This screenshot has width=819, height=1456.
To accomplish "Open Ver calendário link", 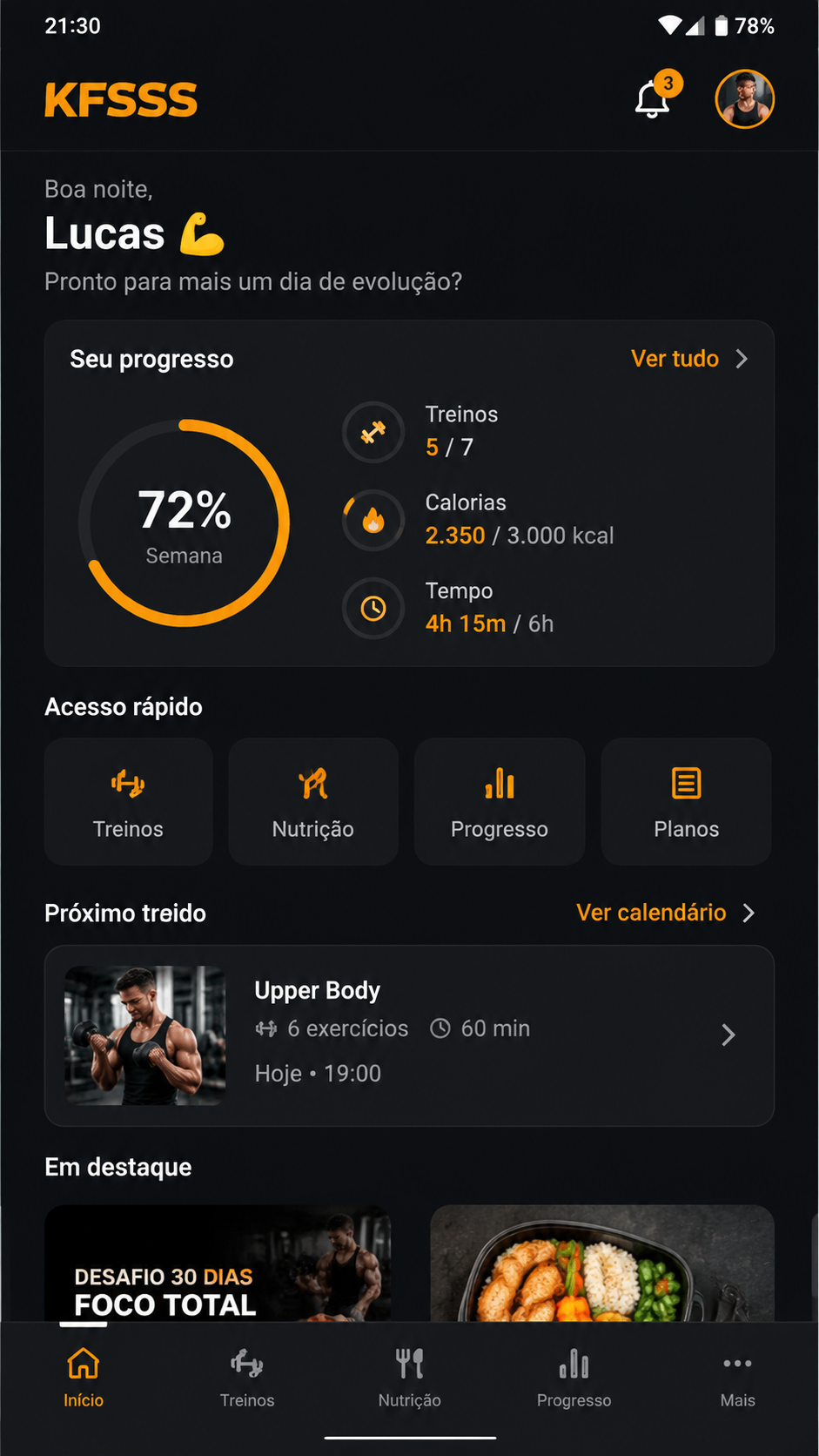I will pyautogui.click(x=666, y=913).
